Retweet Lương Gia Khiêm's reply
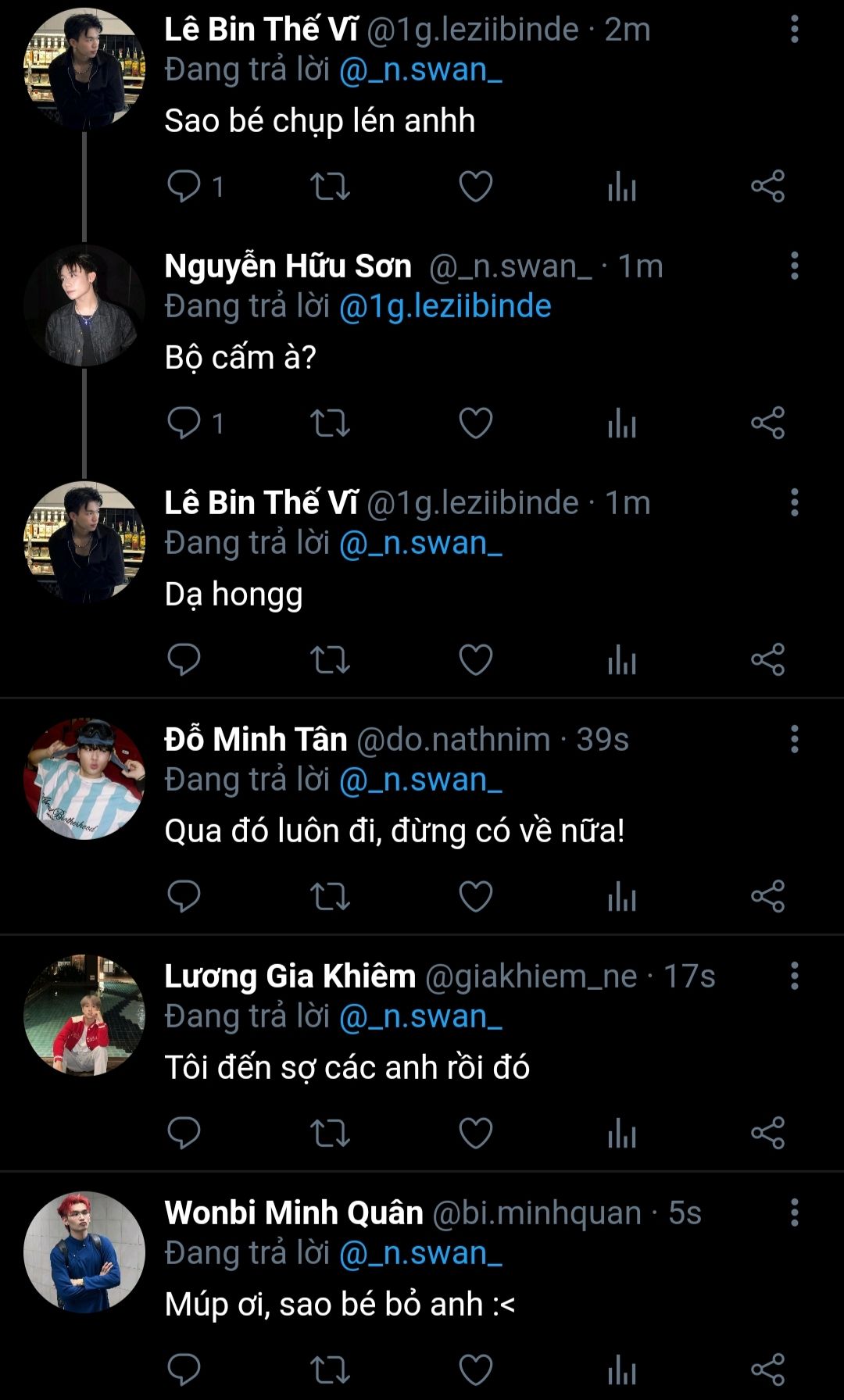The image size is (844, 1400). click(x=330, y=1133)
